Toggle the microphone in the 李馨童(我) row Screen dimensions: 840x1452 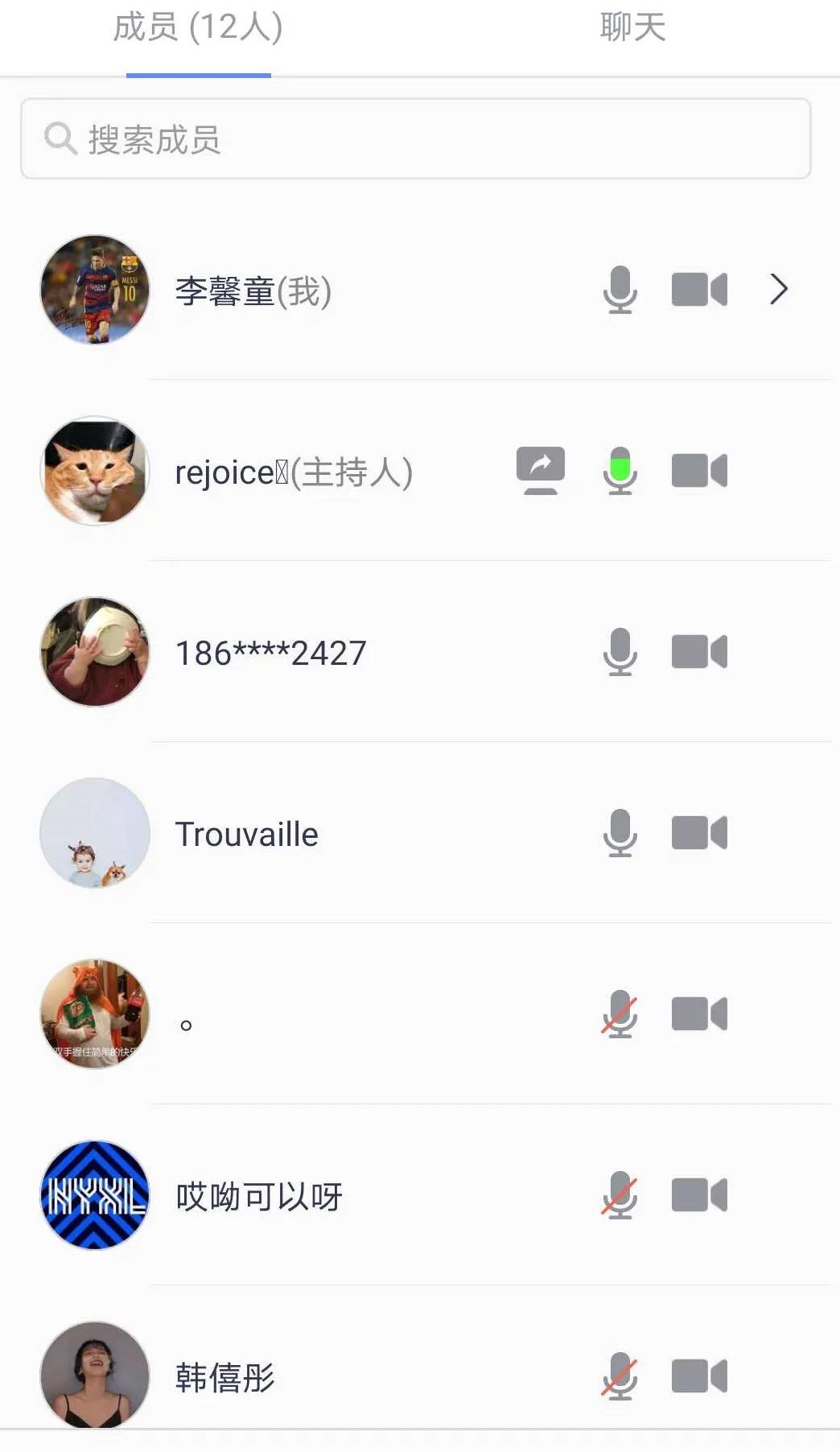click(620, 290)
